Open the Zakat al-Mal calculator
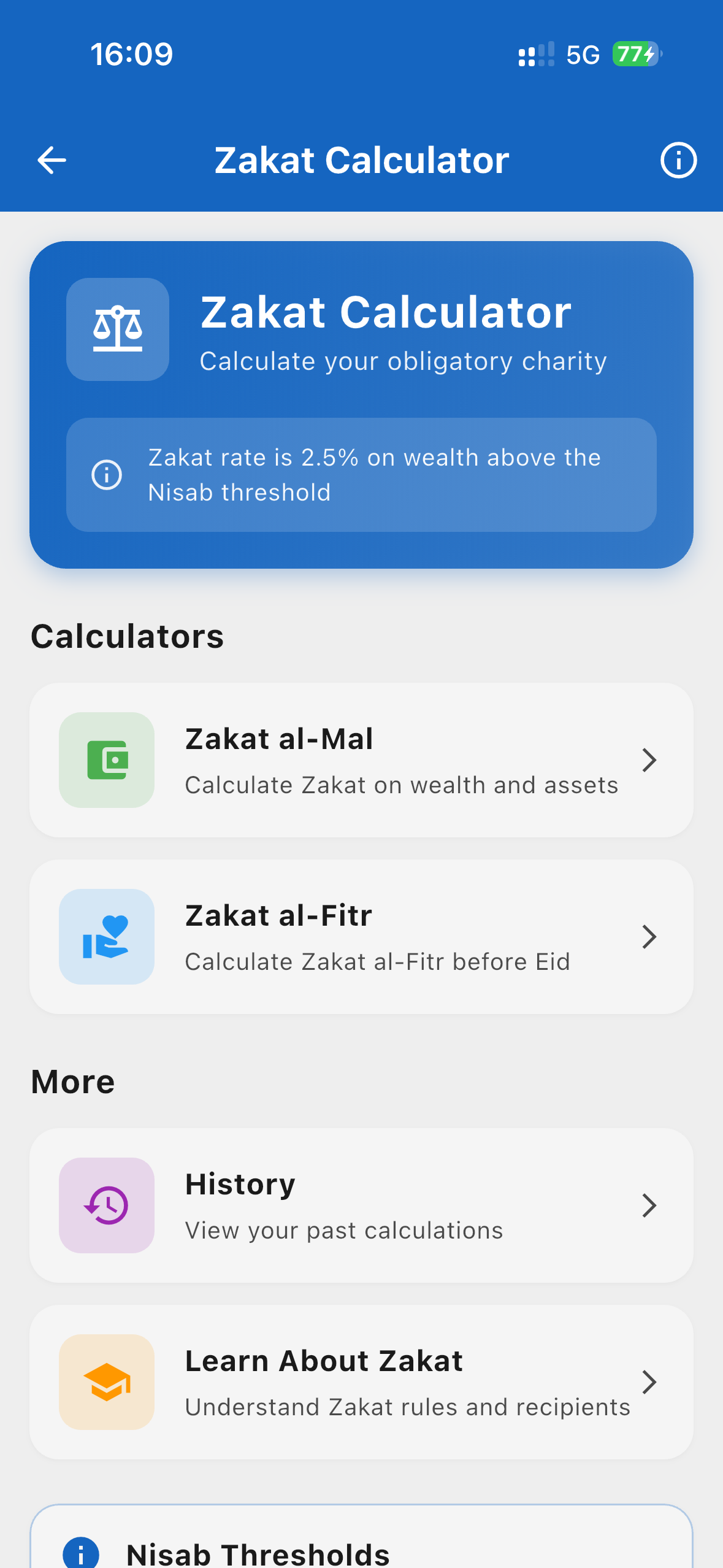Viewport: 723px width, 1568px height. [361, 759]
